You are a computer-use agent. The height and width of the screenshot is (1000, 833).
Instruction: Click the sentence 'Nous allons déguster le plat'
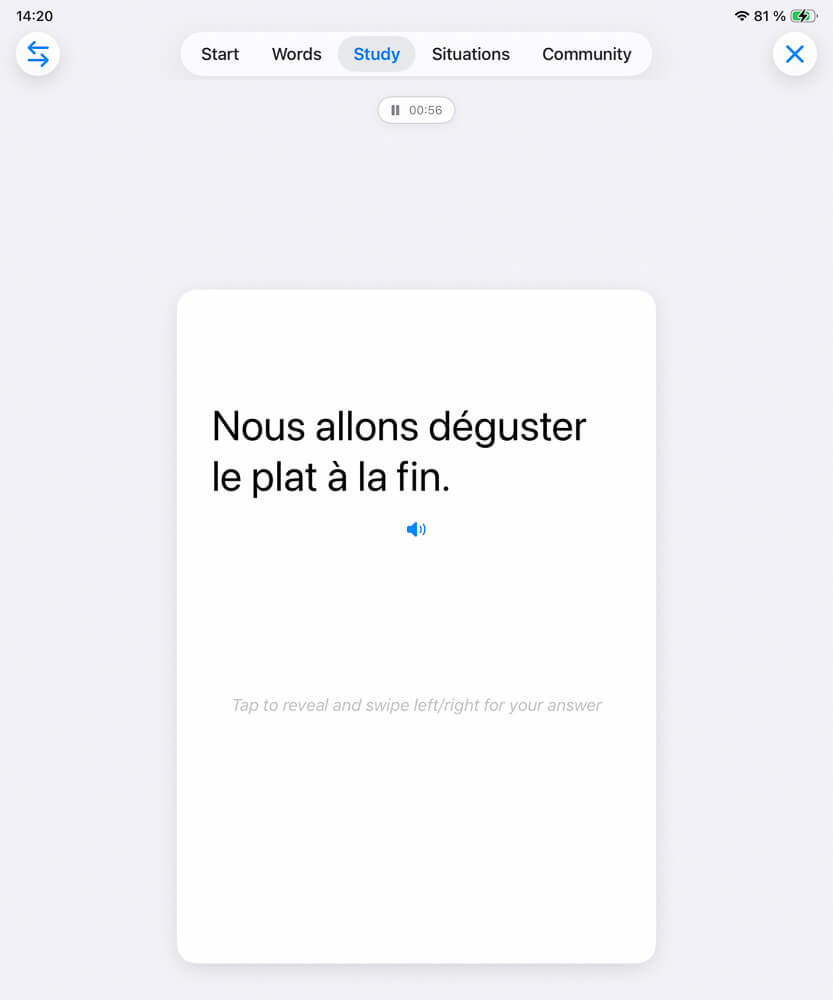tap(398, 450)
